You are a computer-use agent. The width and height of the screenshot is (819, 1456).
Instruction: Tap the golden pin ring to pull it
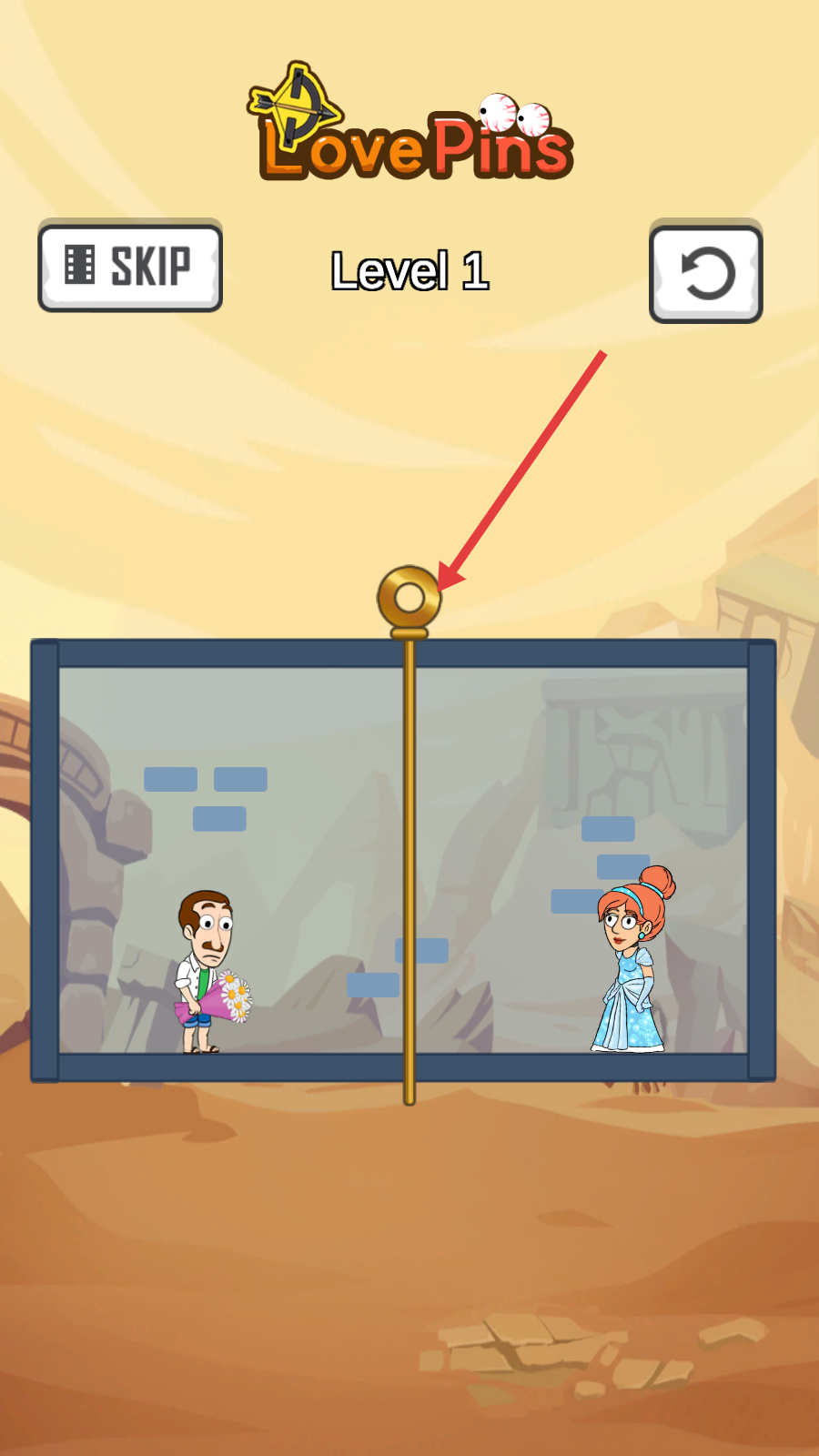point(409,598)
